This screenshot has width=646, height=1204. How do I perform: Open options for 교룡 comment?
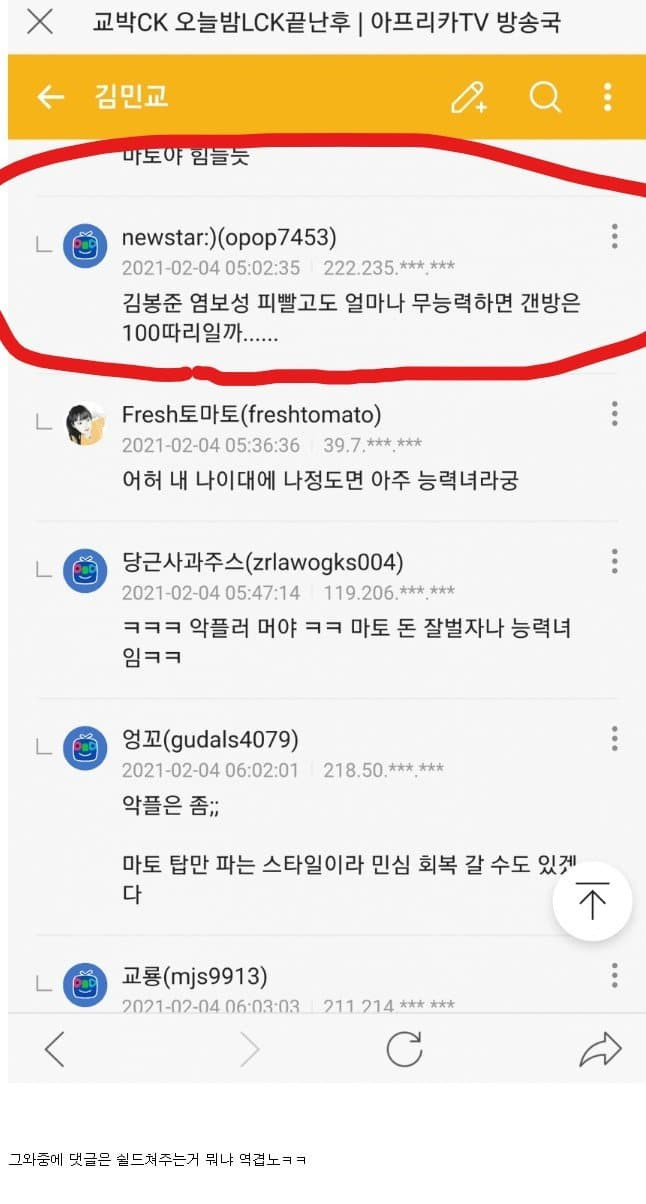click(614, 975)
